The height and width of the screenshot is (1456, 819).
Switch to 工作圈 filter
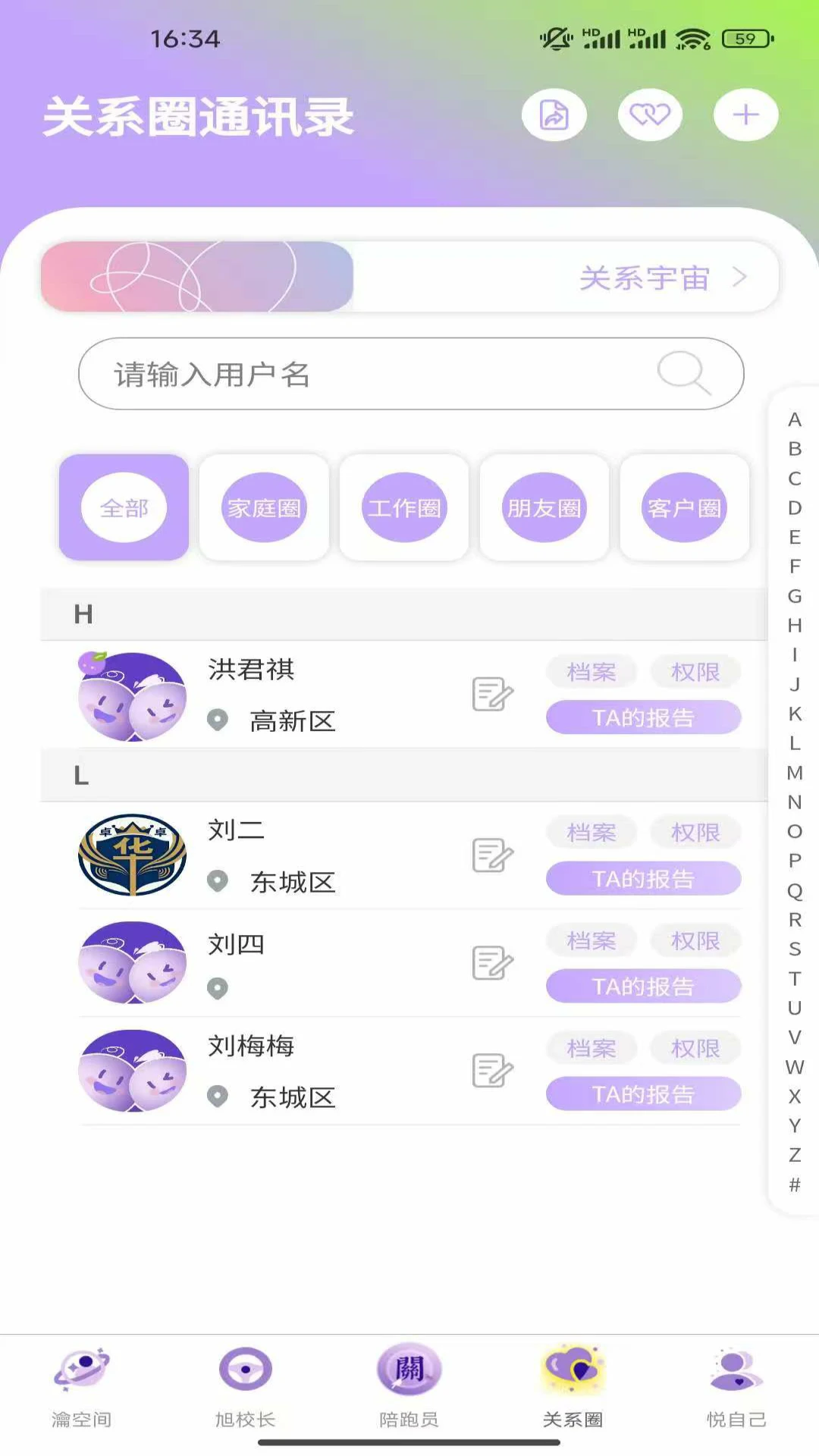(x=404, y=507)
